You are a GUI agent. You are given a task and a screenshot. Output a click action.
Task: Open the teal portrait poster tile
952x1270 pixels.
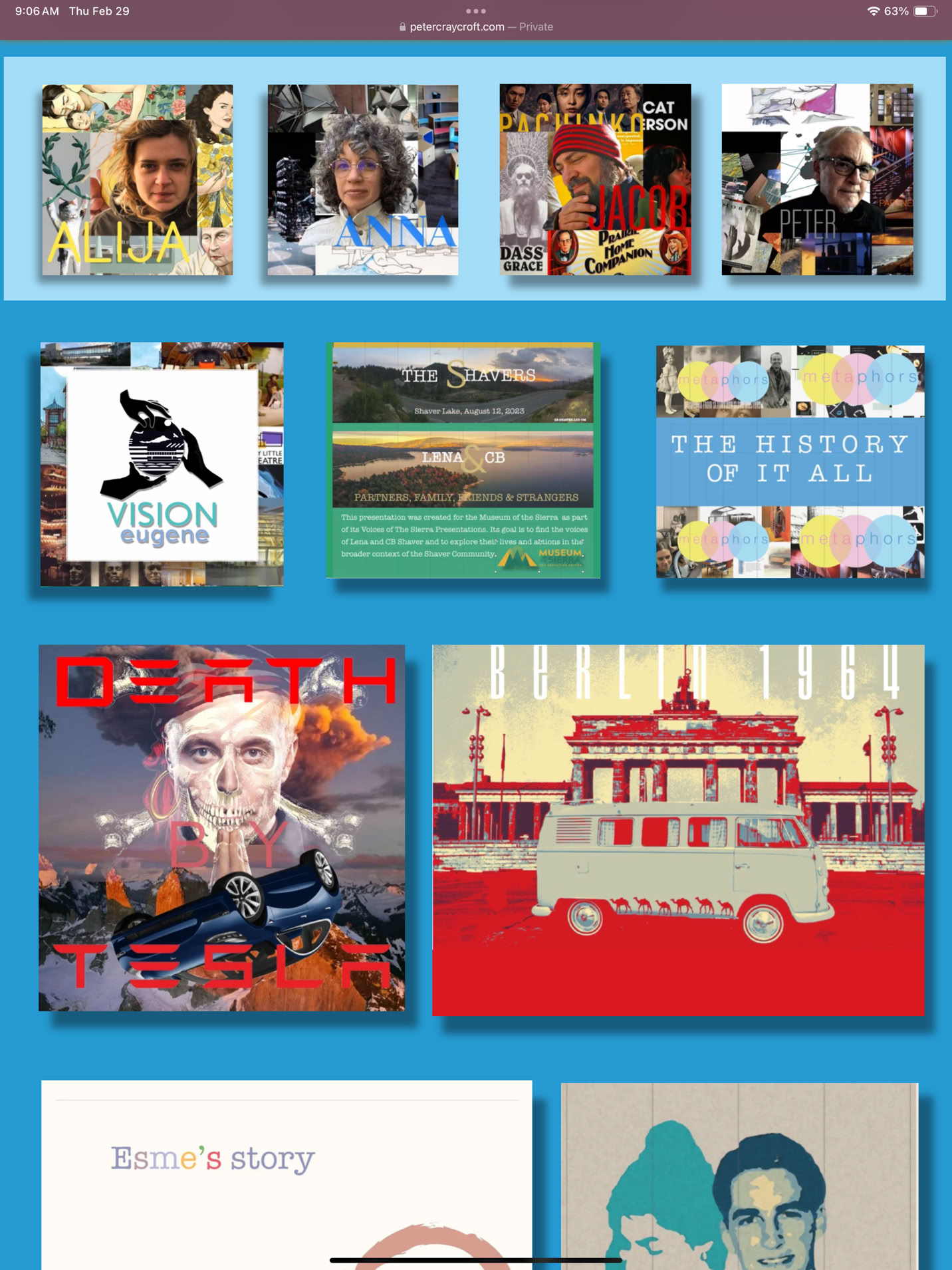(739, 1176)
